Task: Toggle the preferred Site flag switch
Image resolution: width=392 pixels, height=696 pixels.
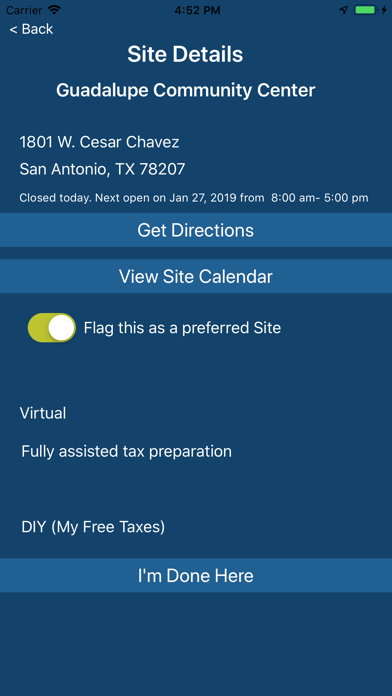Action: 52,328
